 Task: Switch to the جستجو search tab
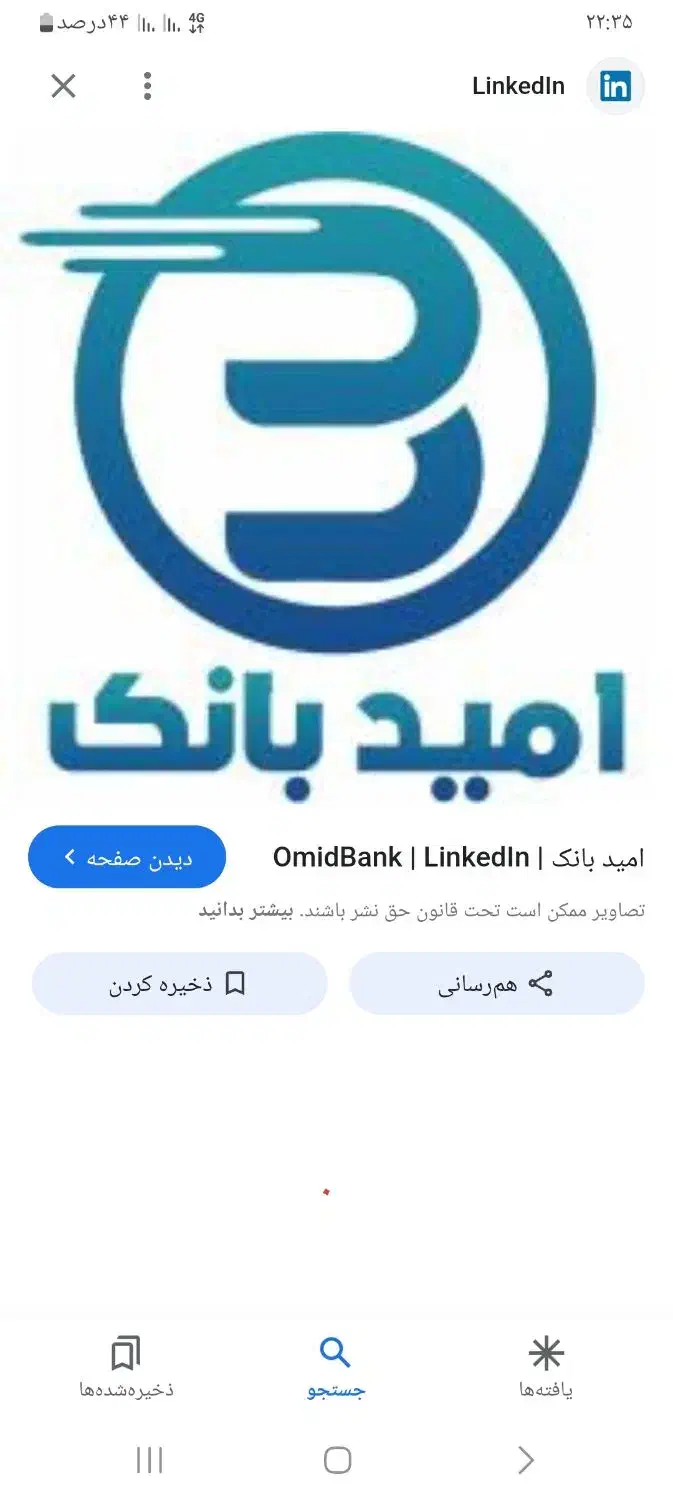[x=336, y=1367]
